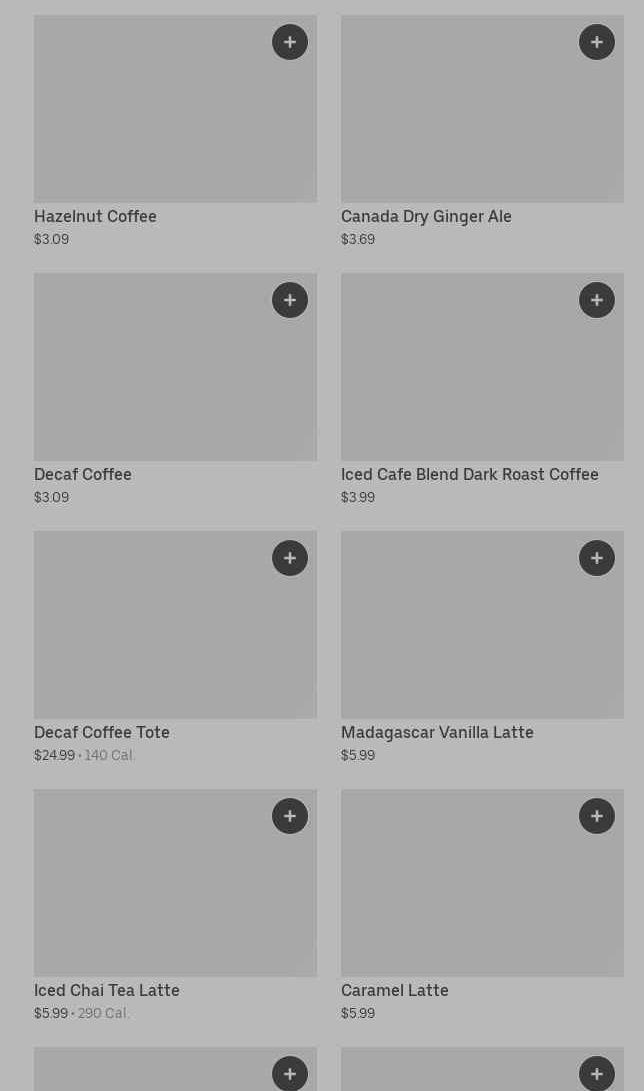
Task: Add Decaf Coffee to the order
Action: tap(290, 300)
